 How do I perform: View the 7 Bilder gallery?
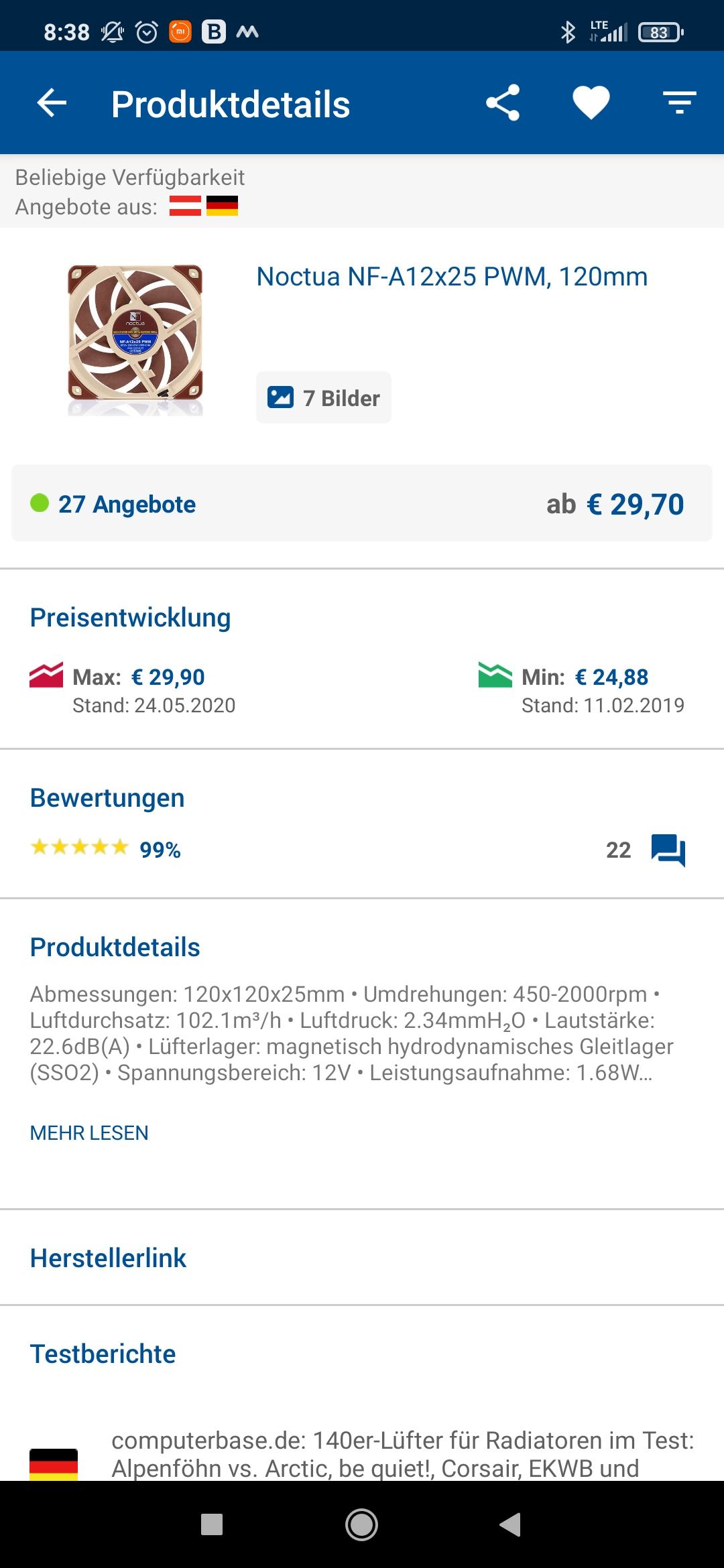324,397
